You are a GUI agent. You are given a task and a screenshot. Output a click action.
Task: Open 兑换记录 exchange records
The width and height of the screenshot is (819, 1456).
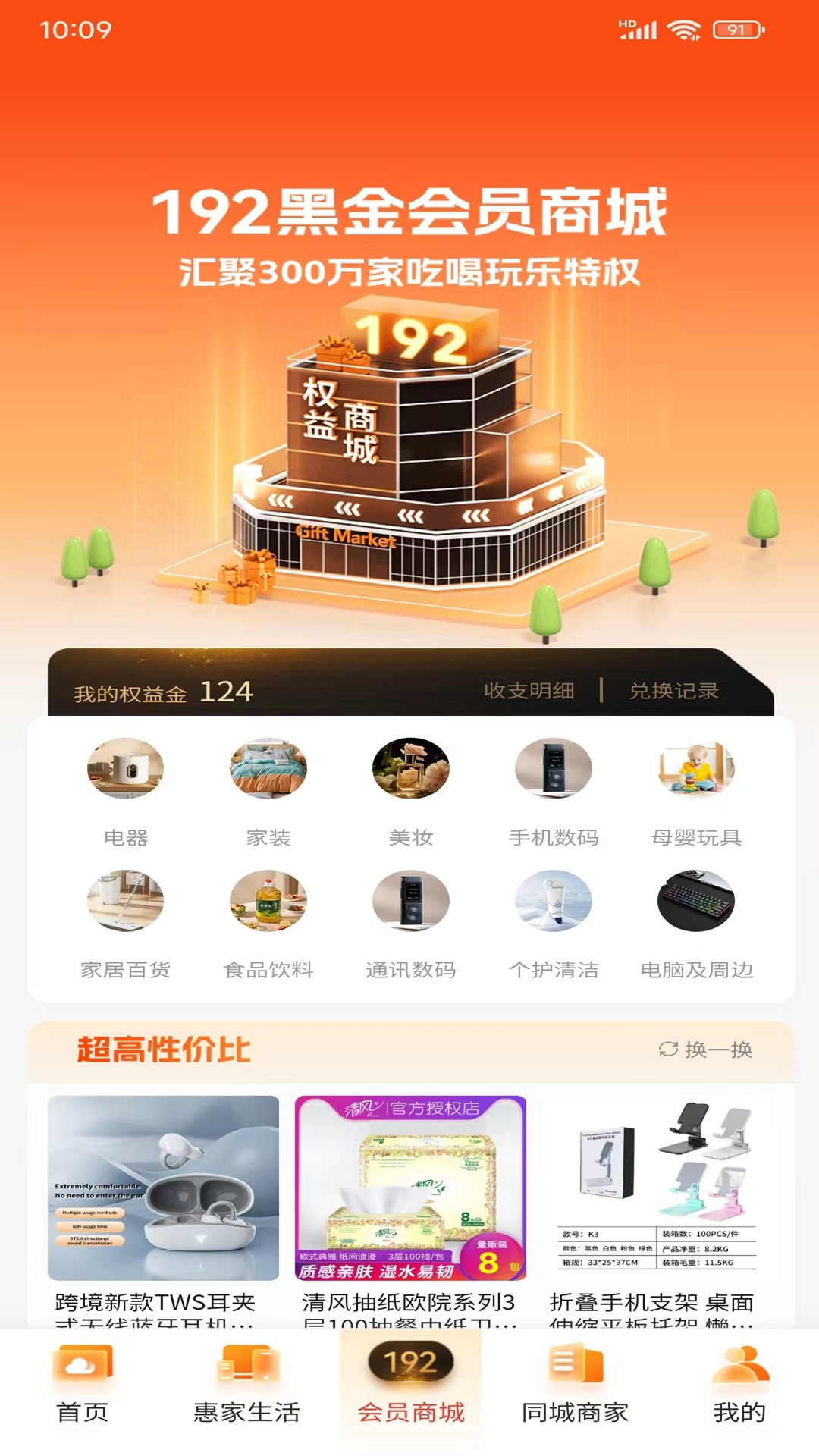(x=673, y=691)
